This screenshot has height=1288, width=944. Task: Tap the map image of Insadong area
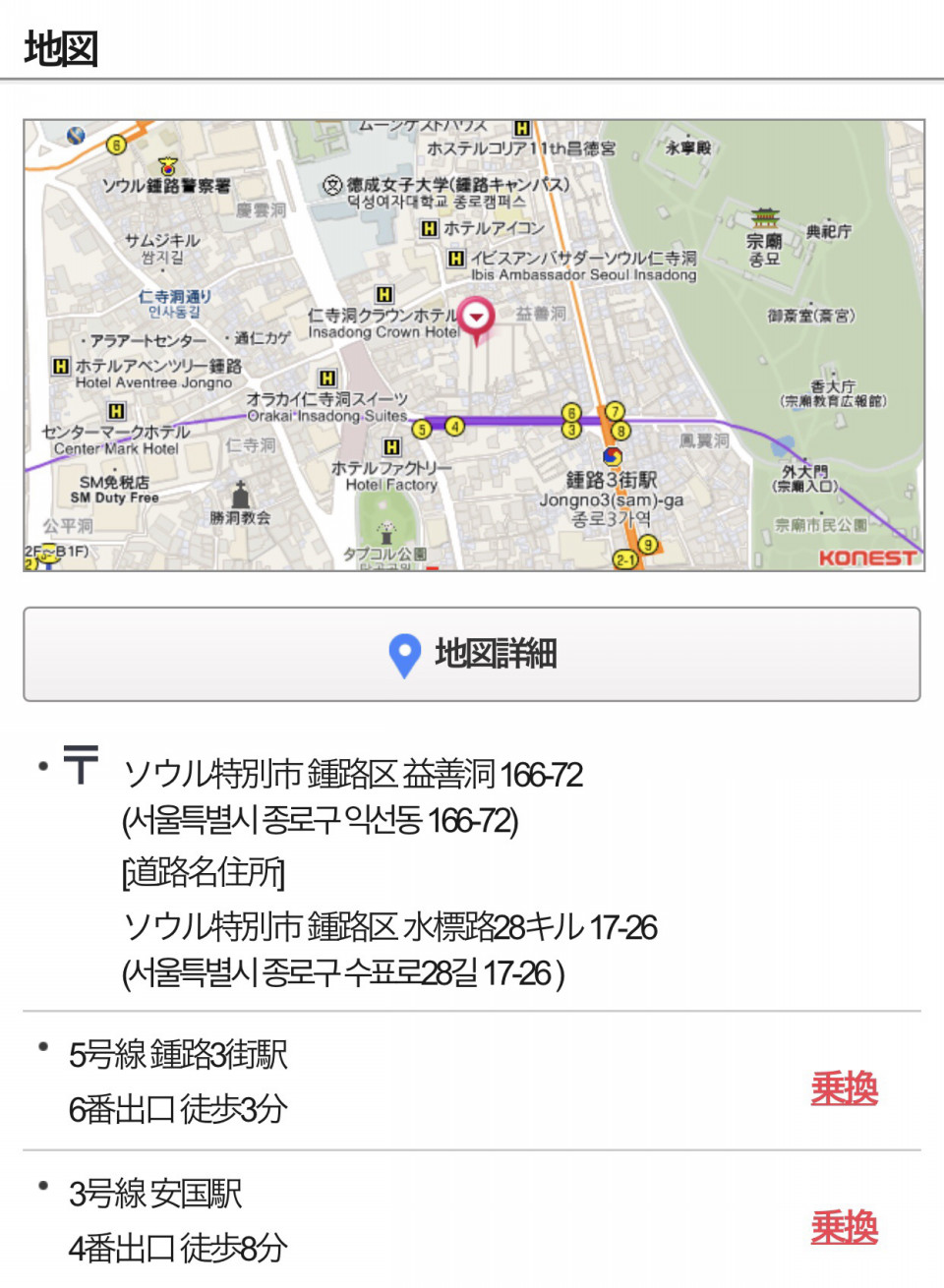(x=473, y=345)
